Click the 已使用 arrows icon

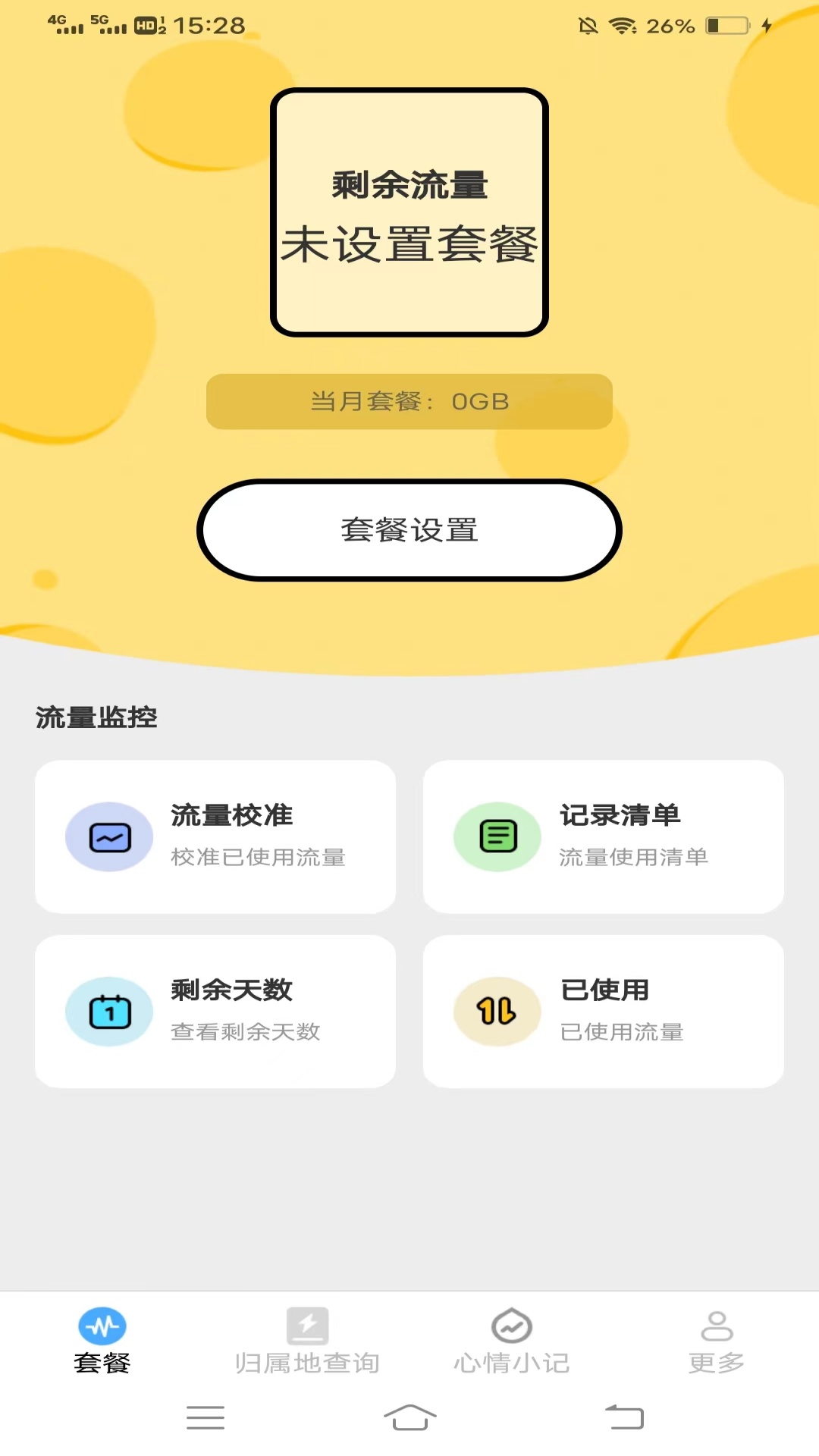pos(497,1010)
